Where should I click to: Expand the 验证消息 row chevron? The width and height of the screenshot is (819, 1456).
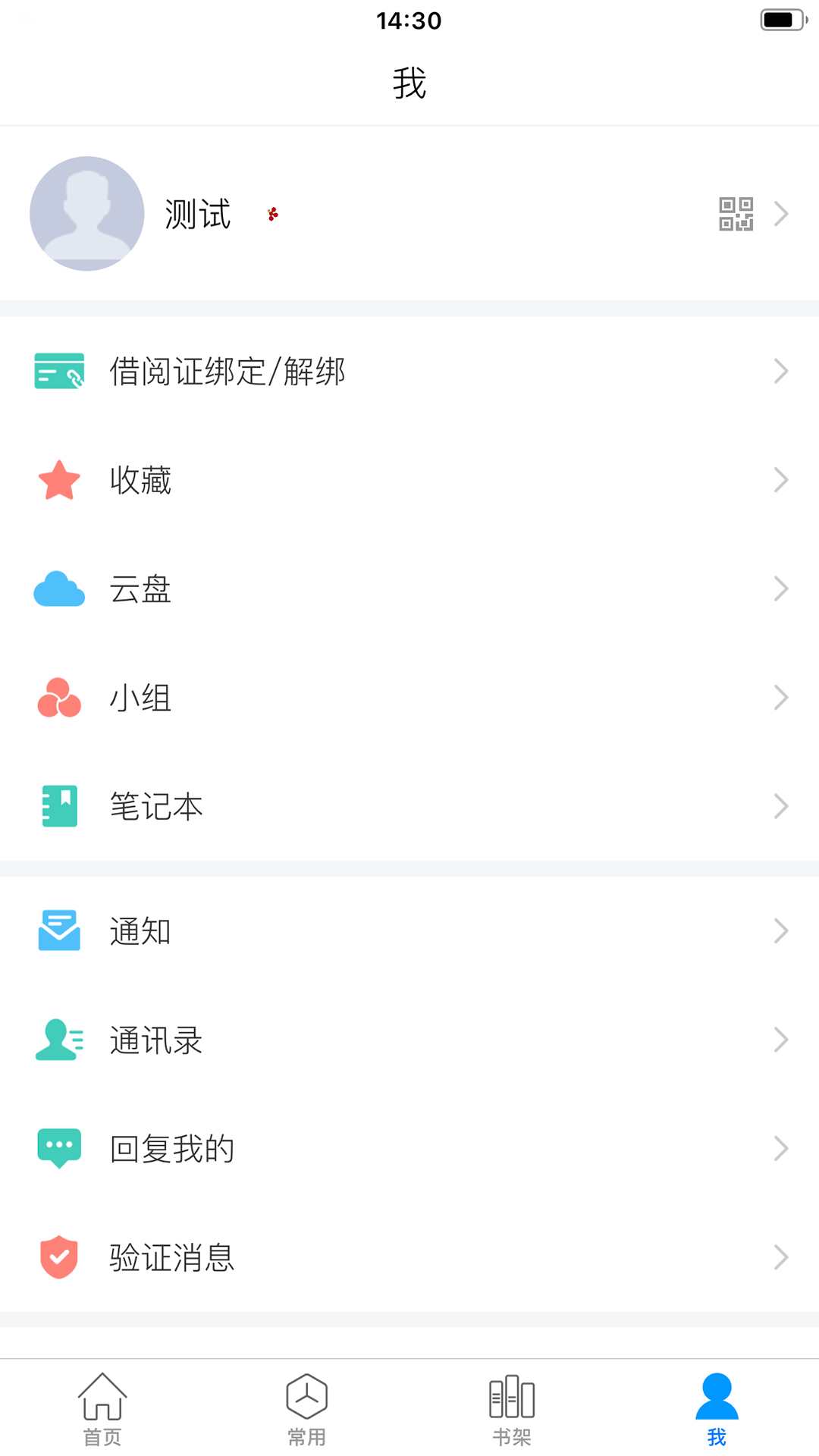tap(782, 1257)
